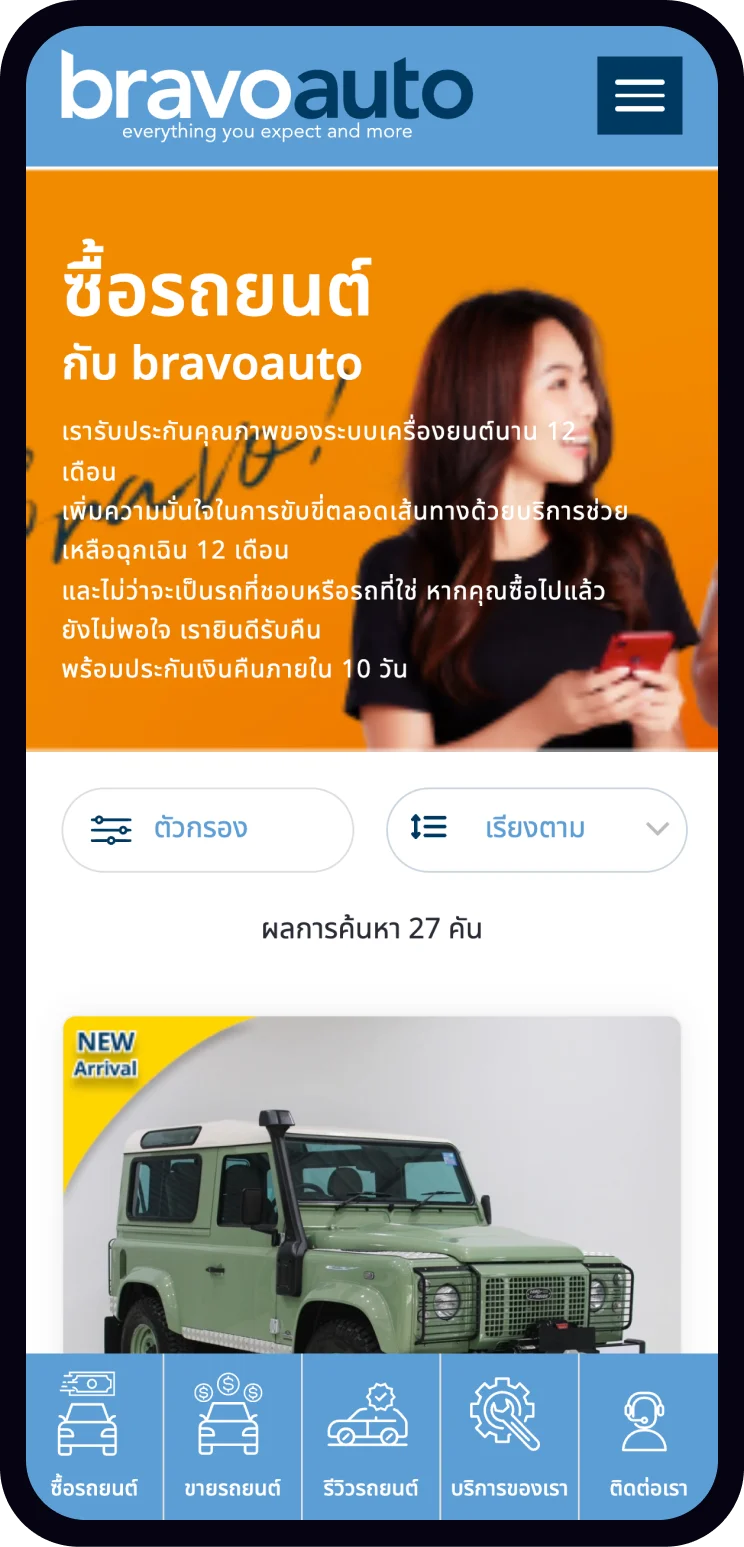This screenshot has height=1547, width=744.
Task: Click the ตัวกรอง filter button
Action: click(x=207, y=829)
